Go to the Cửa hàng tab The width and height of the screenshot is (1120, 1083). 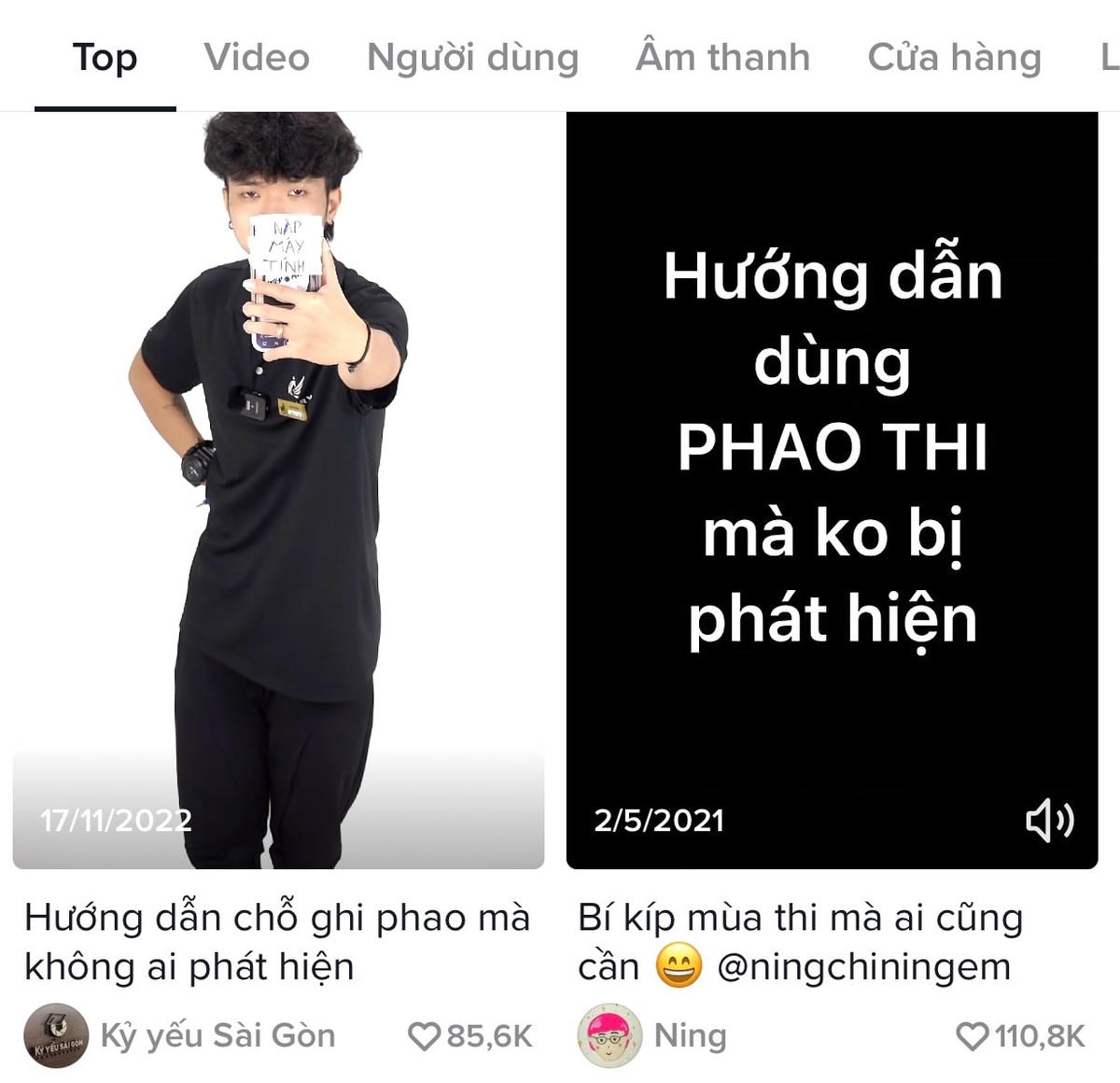point(954,58)
